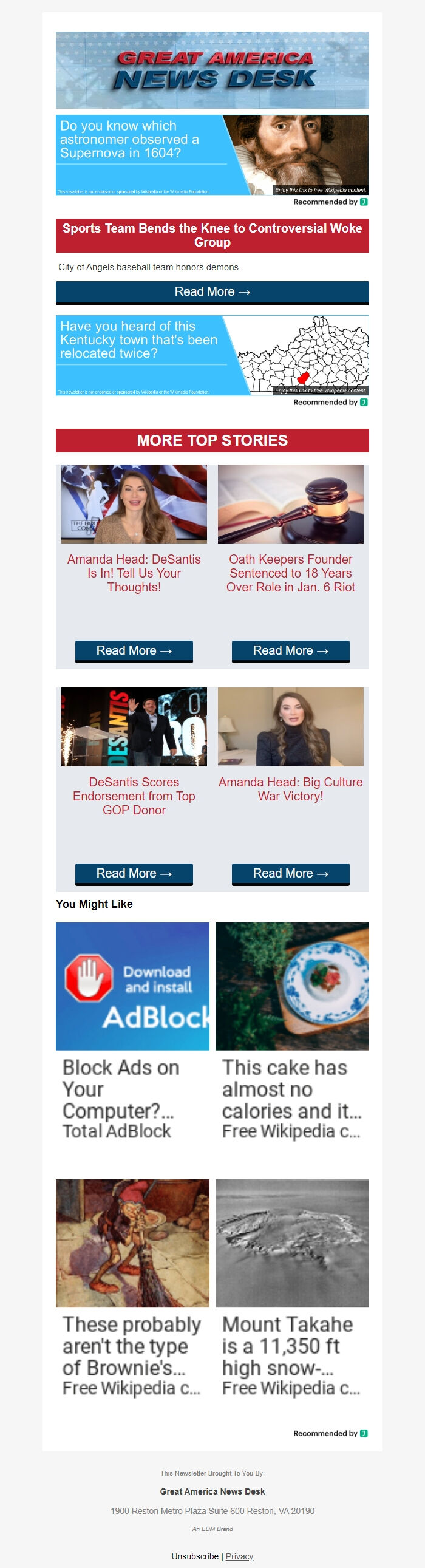Open the Kentucky town relocated twice banner

(x=212, y=355)
